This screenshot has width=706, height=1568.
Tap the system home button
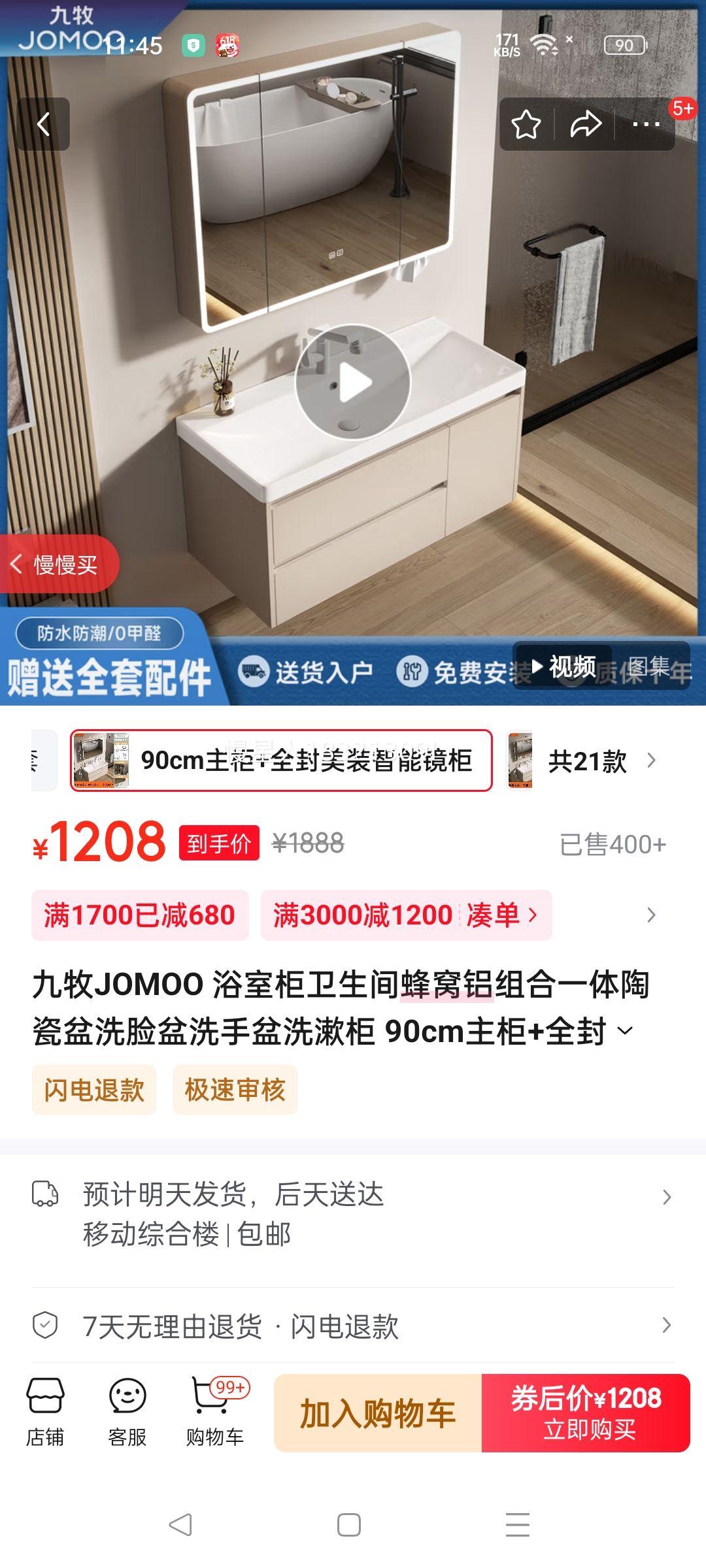click(x=349, y=1525)
